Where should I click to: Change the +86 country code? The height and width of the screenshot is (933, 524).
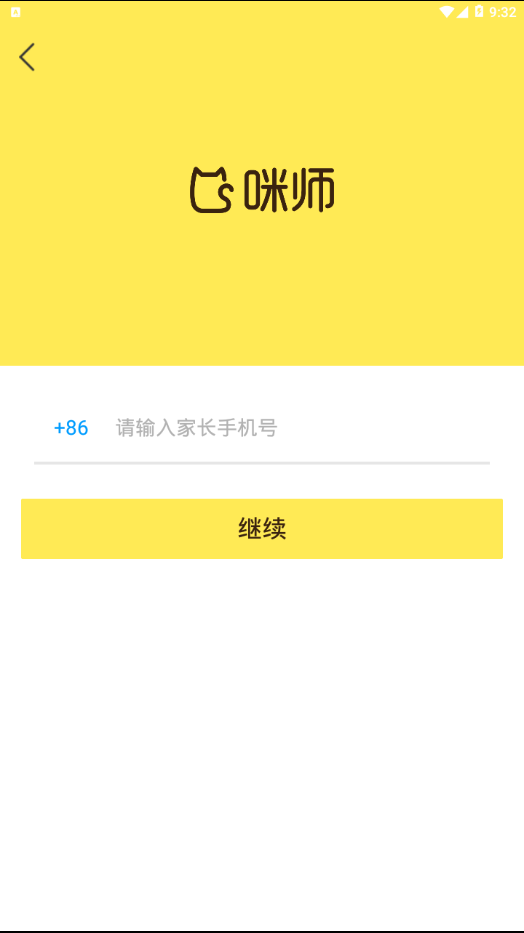coord(71,428)
